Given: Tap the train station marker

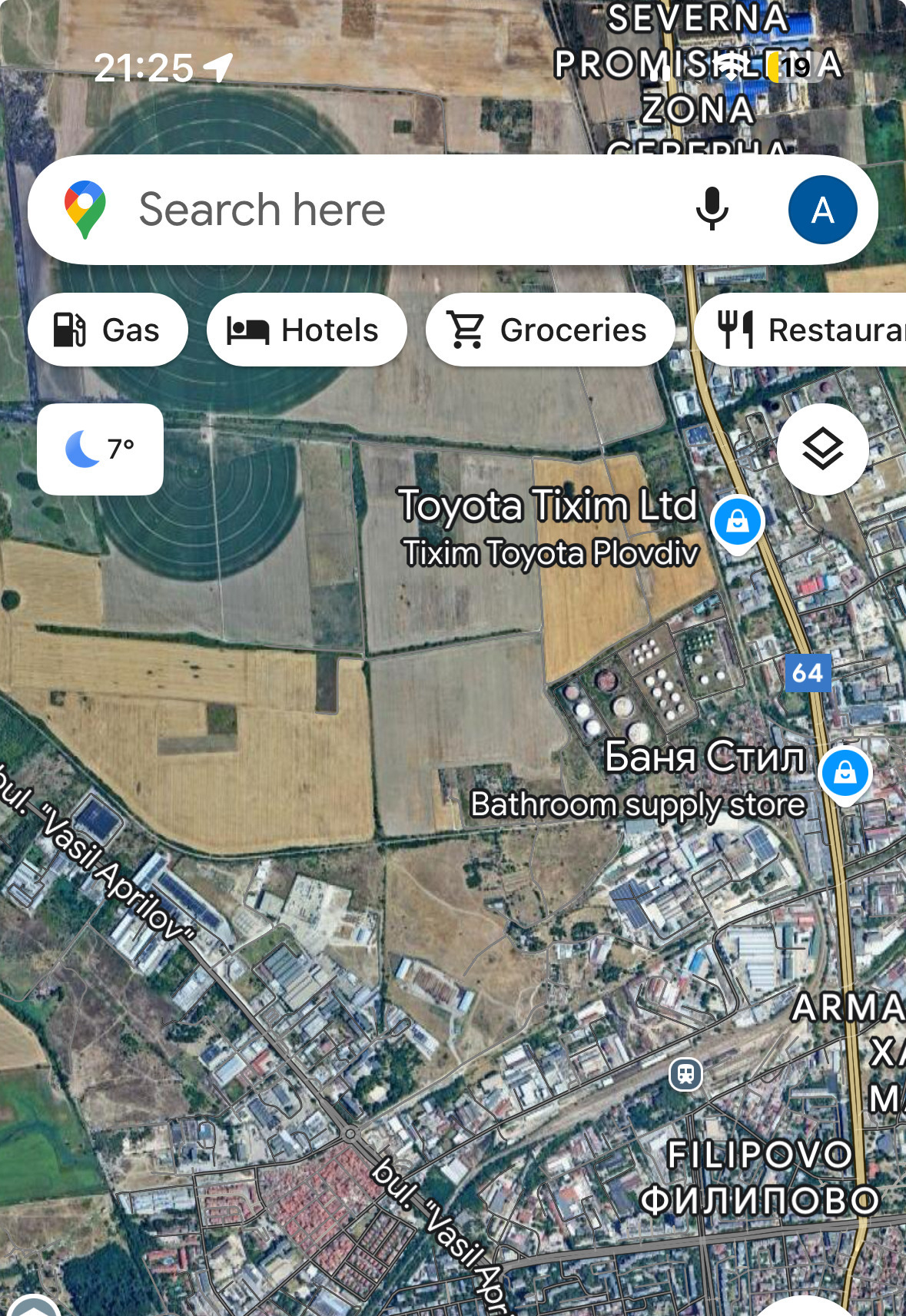Looking at the screenshot, I should click(x=685, y=1073).
